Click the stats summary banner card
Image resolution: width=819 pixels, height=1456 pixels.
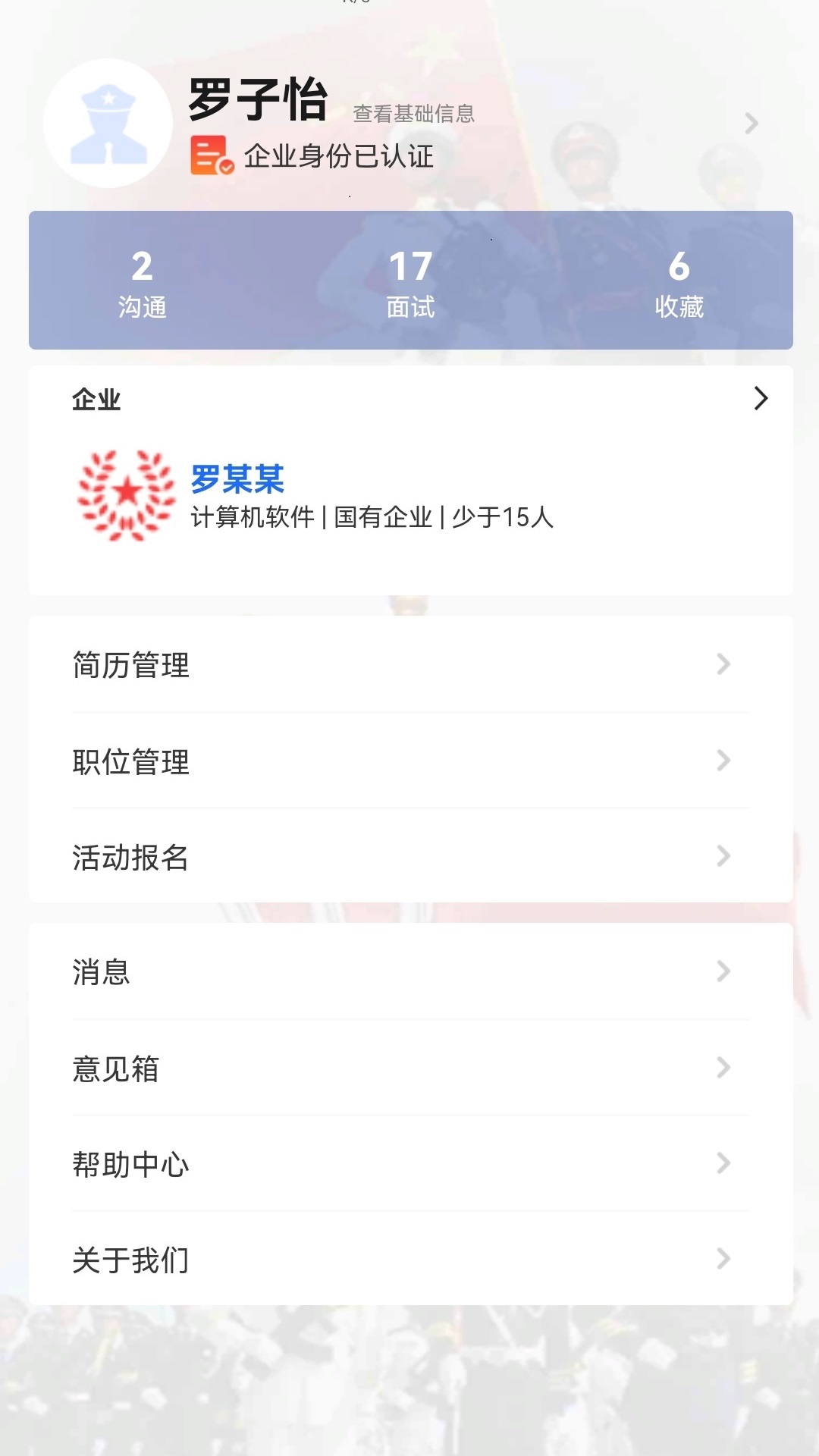click(409, 279)
